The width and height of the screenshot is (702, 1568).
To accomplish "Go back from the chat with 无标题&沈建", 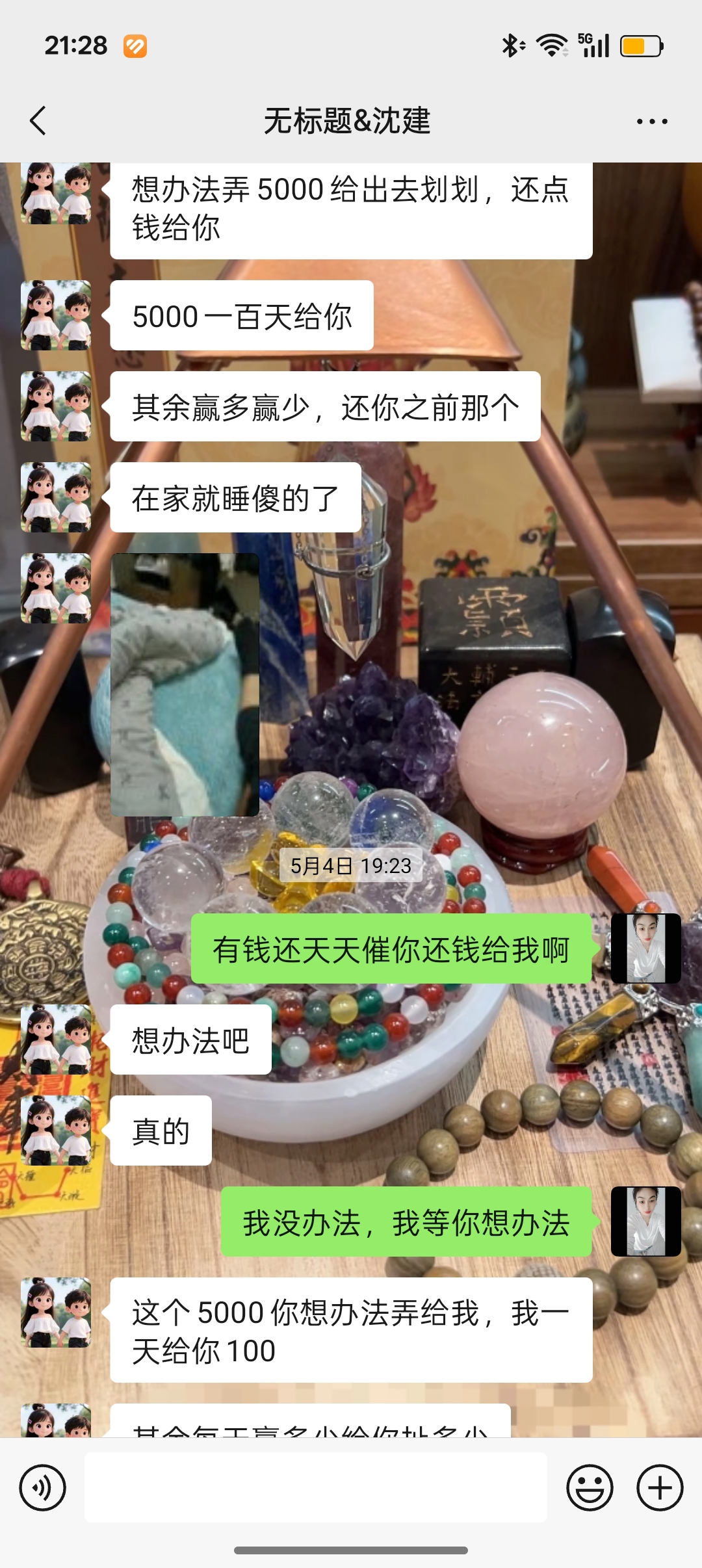I will (x=38, y=121).
